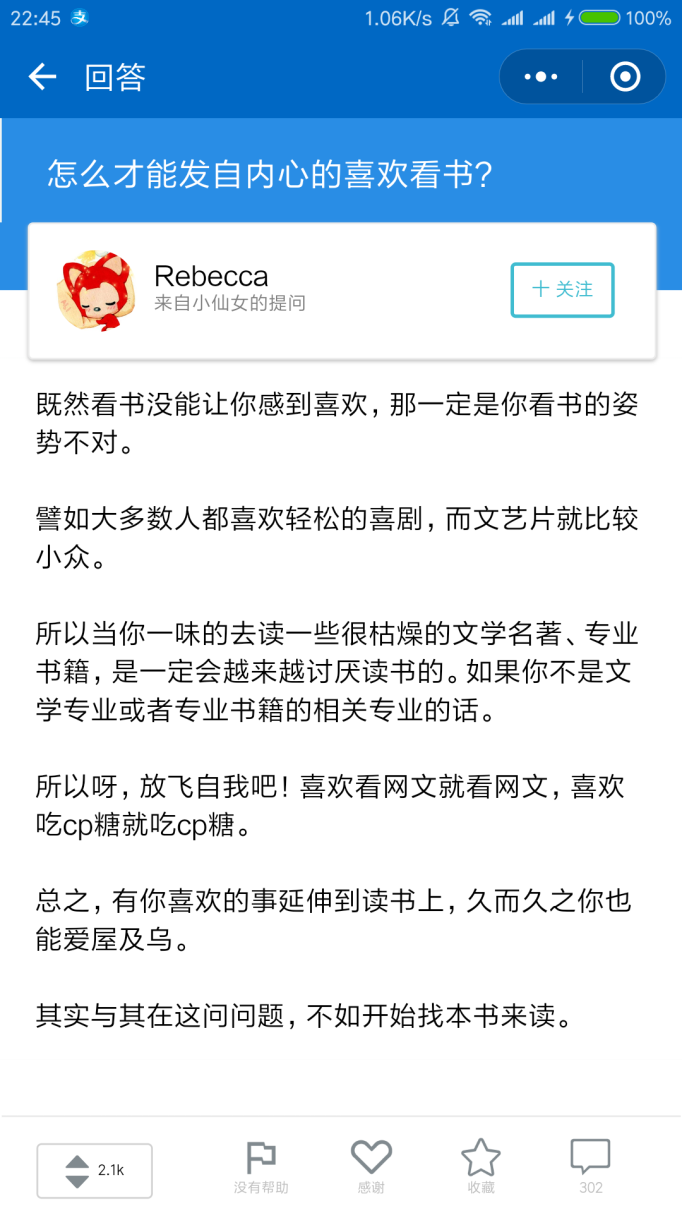Image resolution: width=682 pixels, height=1213 pixels.
Task: Open the 302 comments
Action: click(590, 1168)
